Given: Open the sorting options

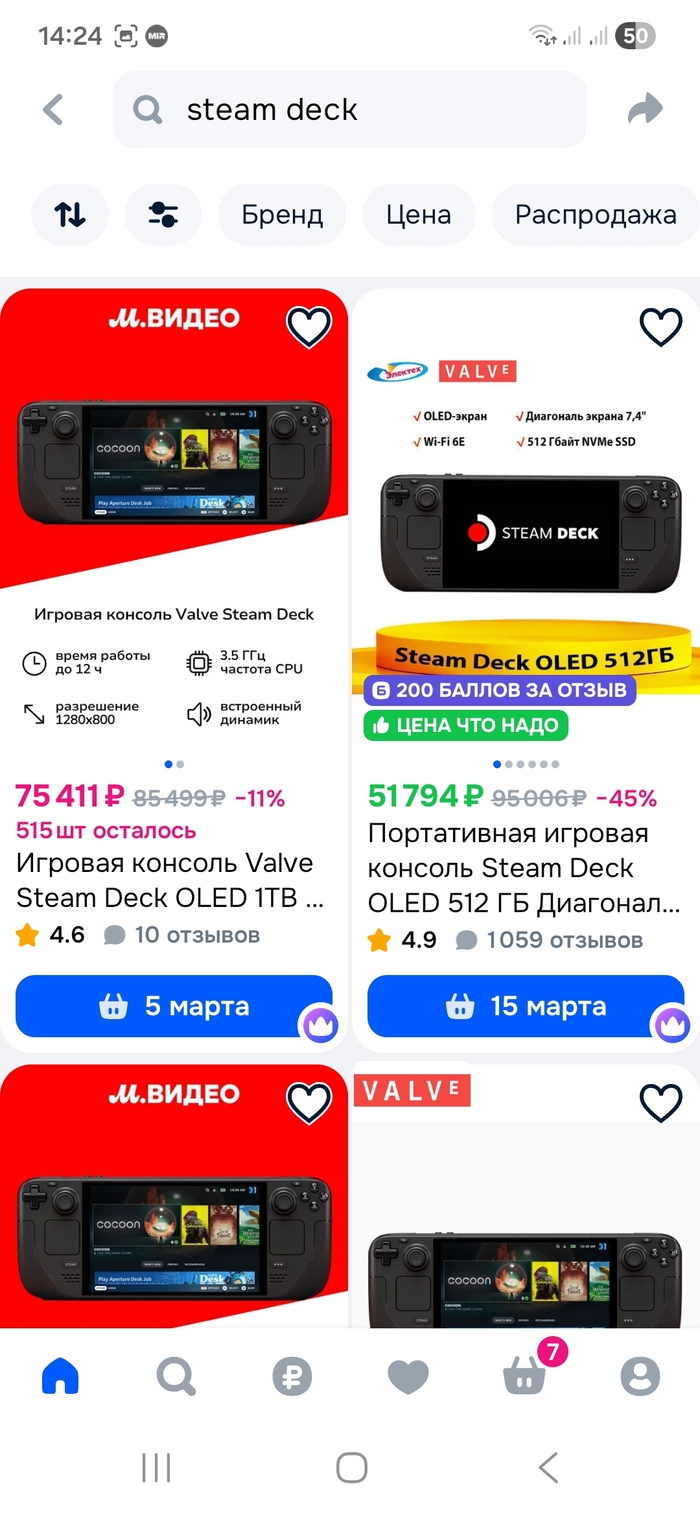Looking at the screenshot, I should (69, 214).
